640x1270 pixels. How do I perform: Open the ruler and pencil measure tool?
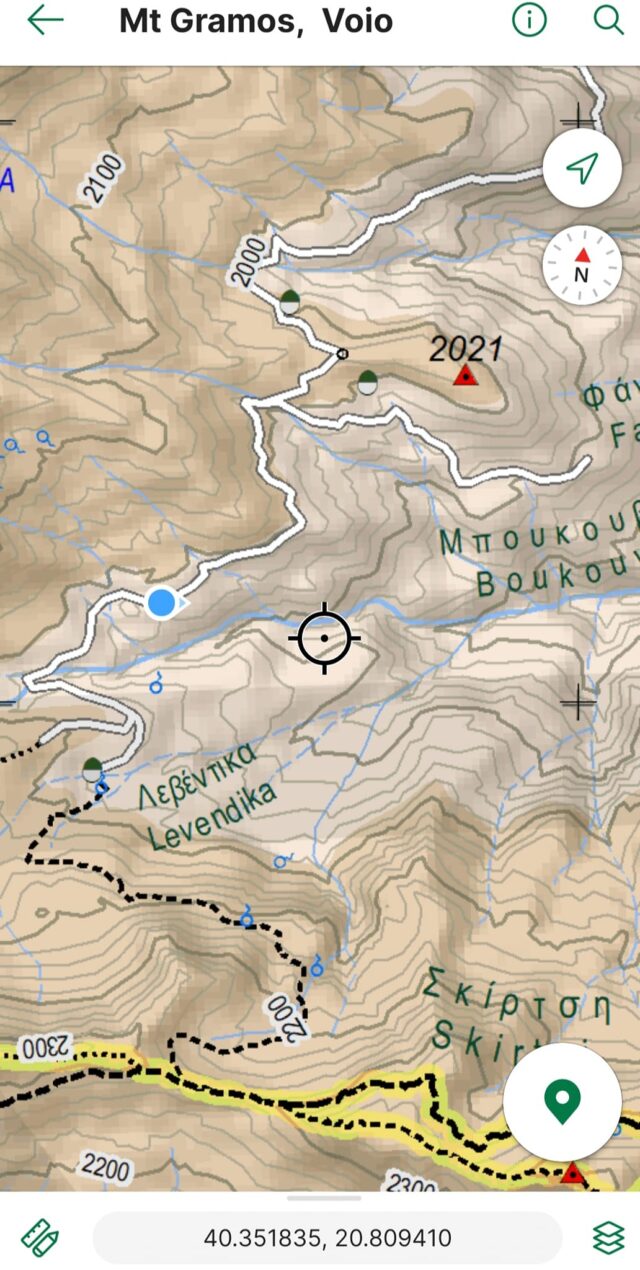click(x=39, y=1238)
